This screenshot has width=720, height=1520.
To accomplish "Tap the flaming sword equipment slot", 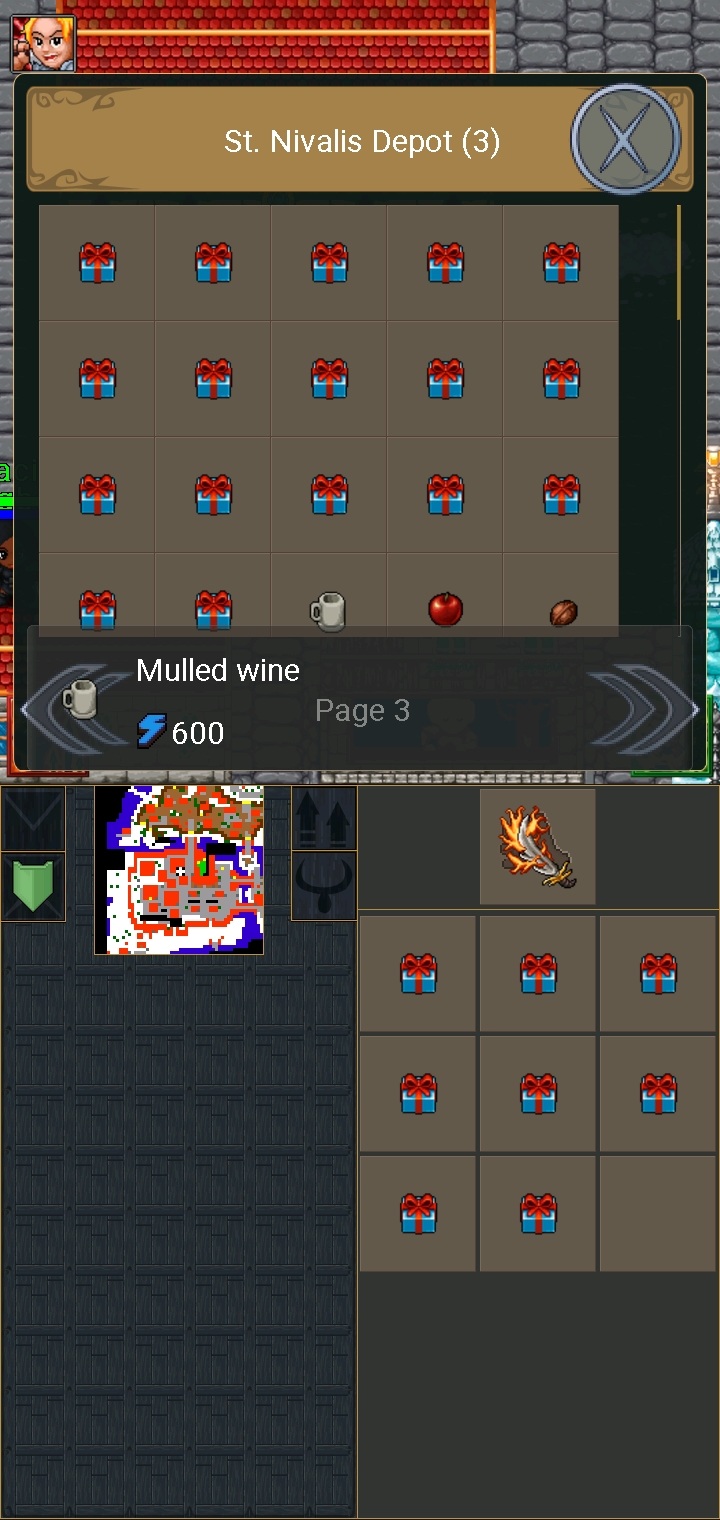I will pyautogui.click(x=538, y=847).
